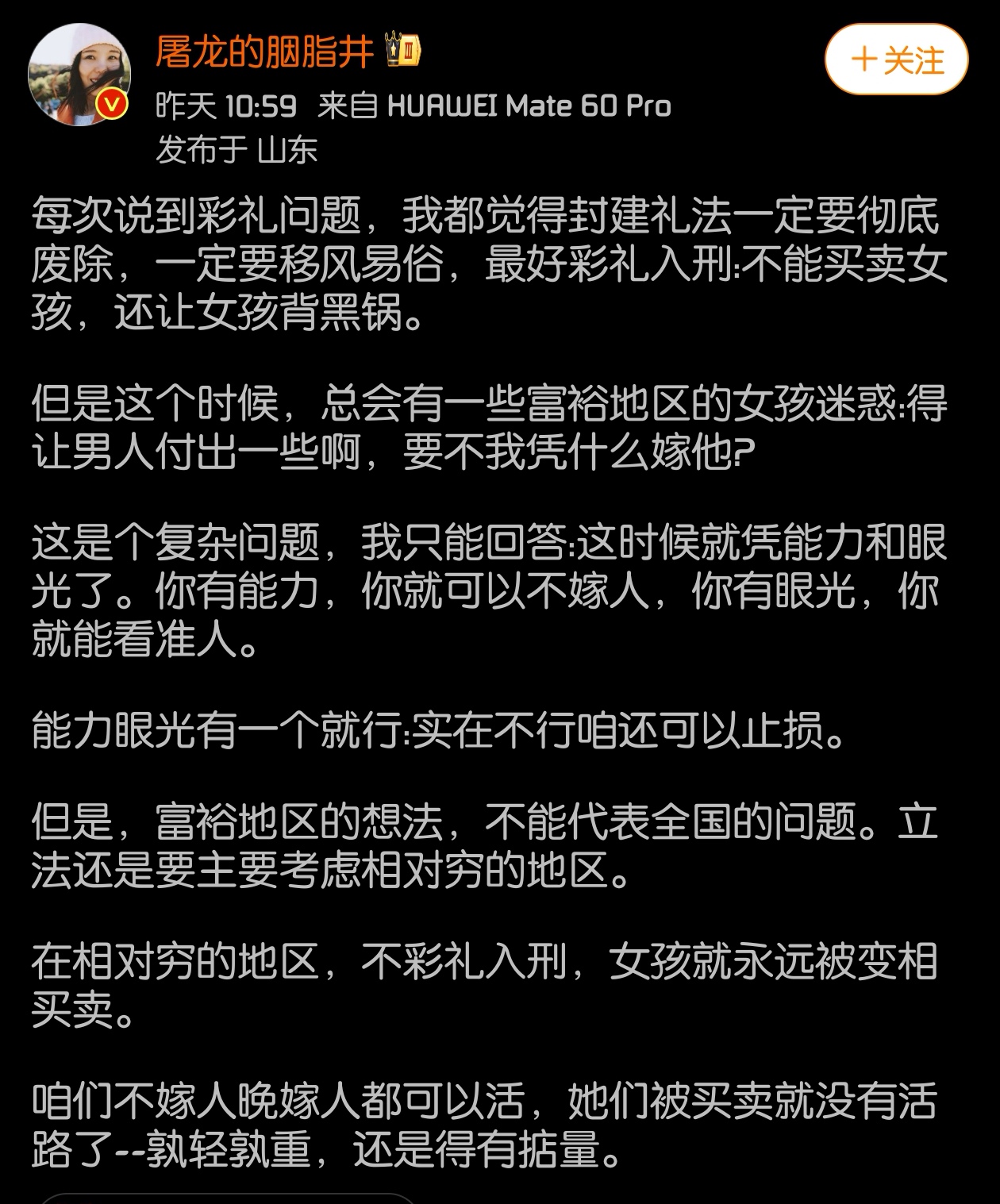The image size is (1000, 1204).
Task: Follow 屠龙的胭脂井 with the 关注 button
Action: pyautogui.click(x=896, y=60)
